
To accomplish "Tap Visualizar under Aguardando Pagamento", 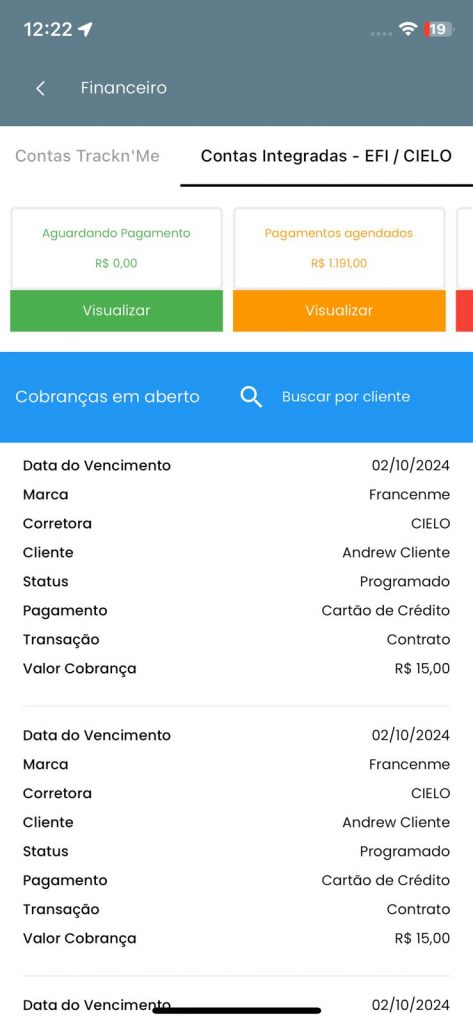I will click(x=116, y=311).
